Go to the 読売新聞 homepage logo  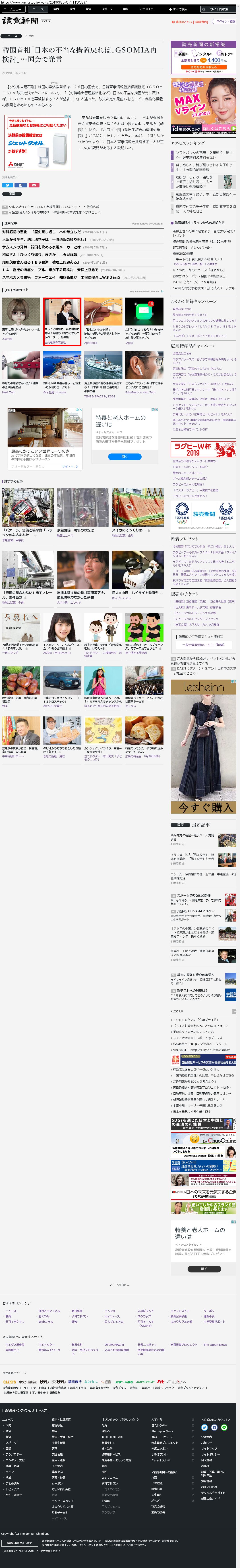20,21
